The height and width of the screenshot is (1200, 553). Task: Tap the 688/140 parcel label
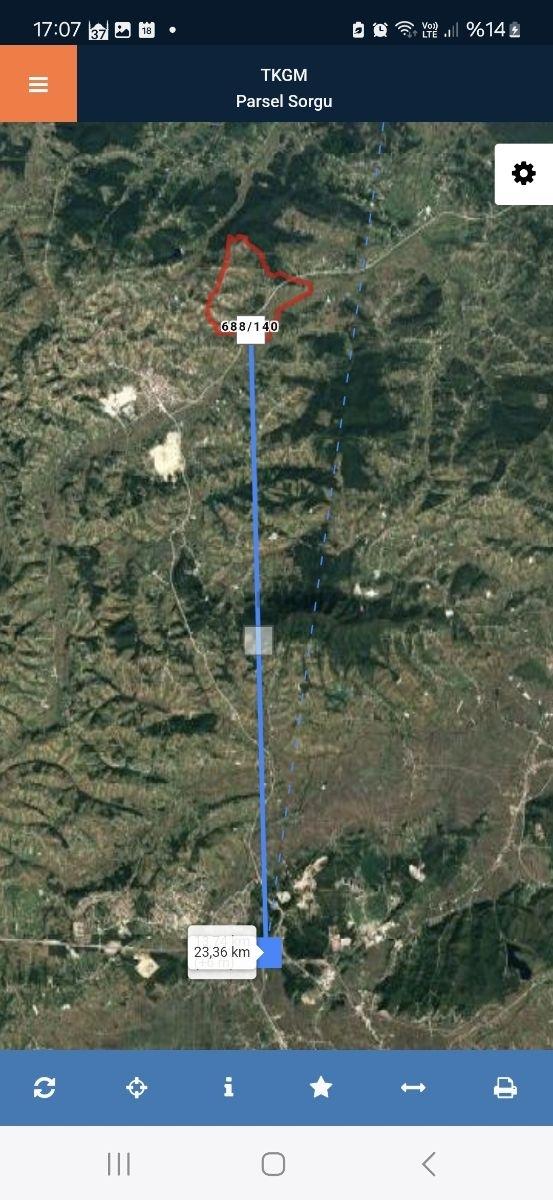pyautogui.click(x=249, y=327)
